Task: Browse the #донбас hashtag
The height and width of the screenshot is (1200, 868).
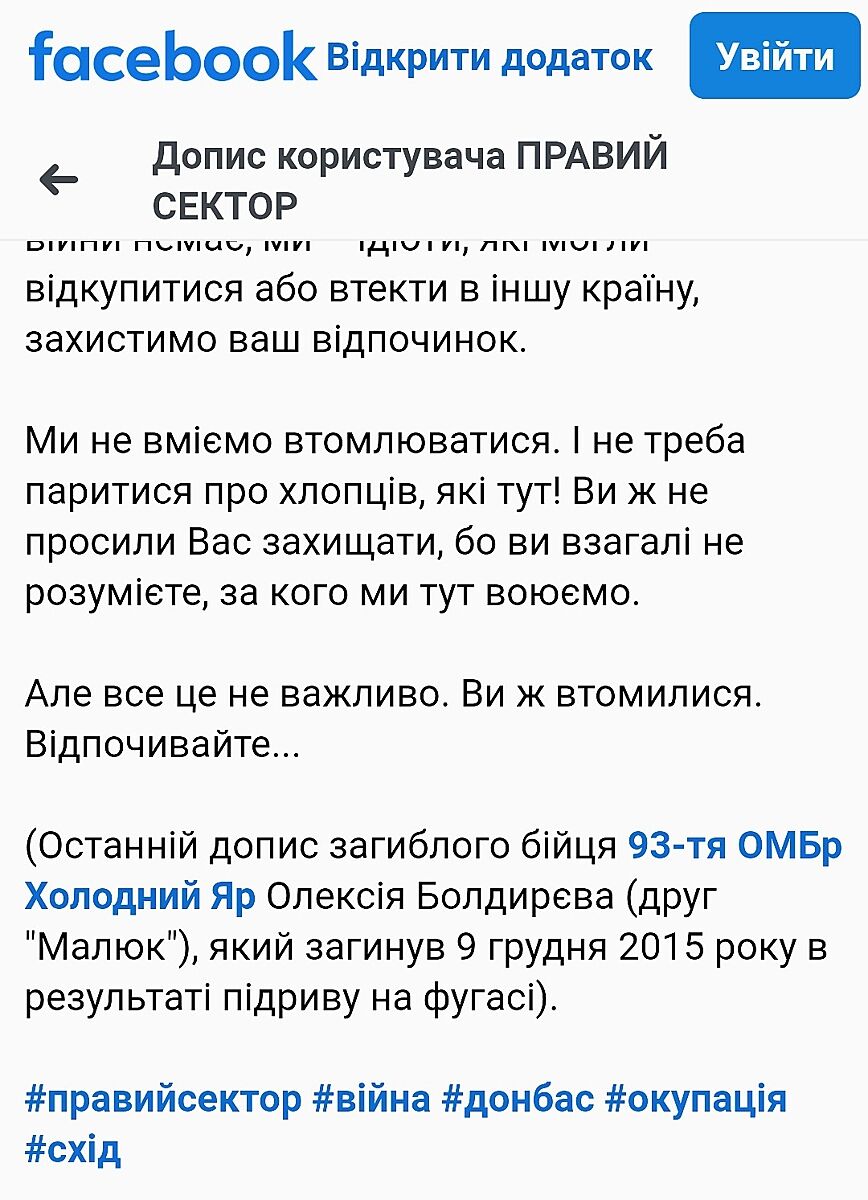Action: tap(517, 1100)
